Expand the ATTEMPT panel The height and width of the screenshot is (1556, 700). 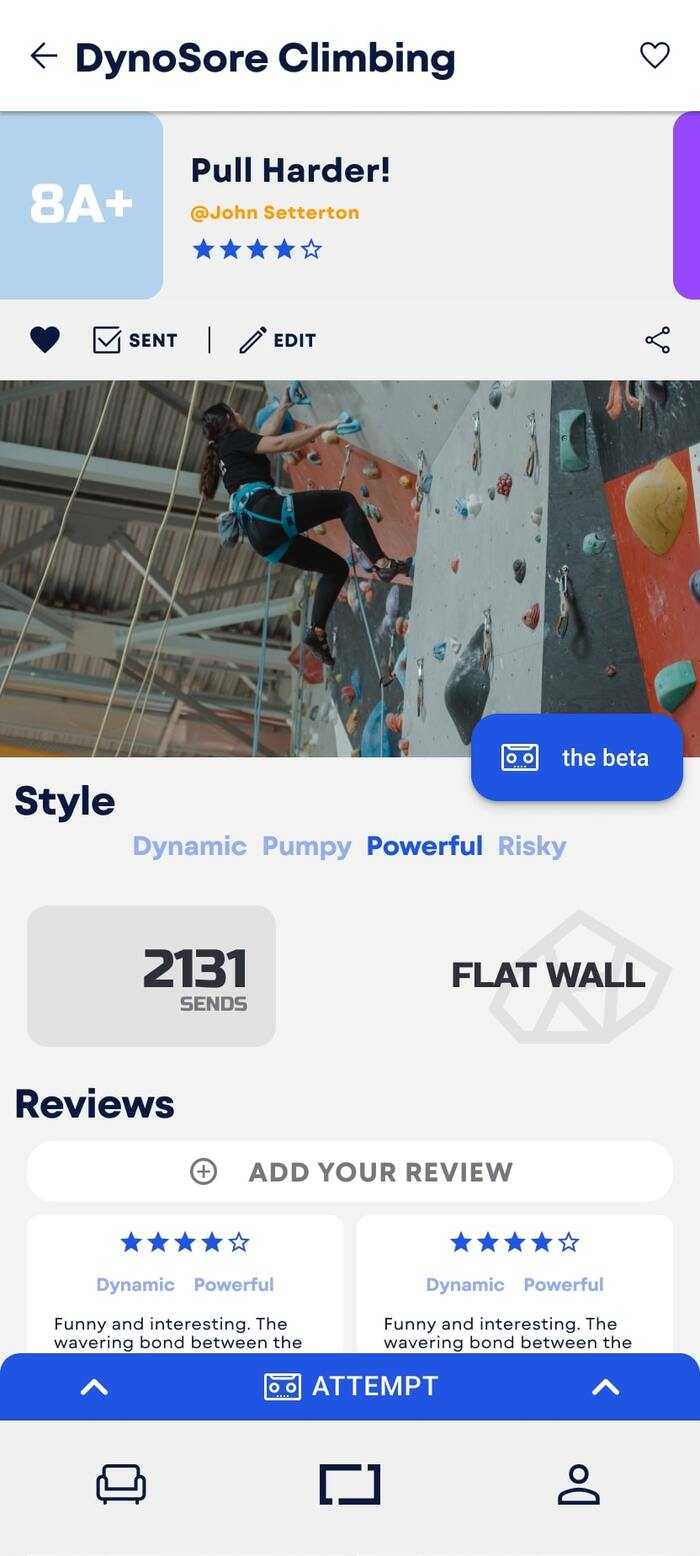click(350, 1387)
